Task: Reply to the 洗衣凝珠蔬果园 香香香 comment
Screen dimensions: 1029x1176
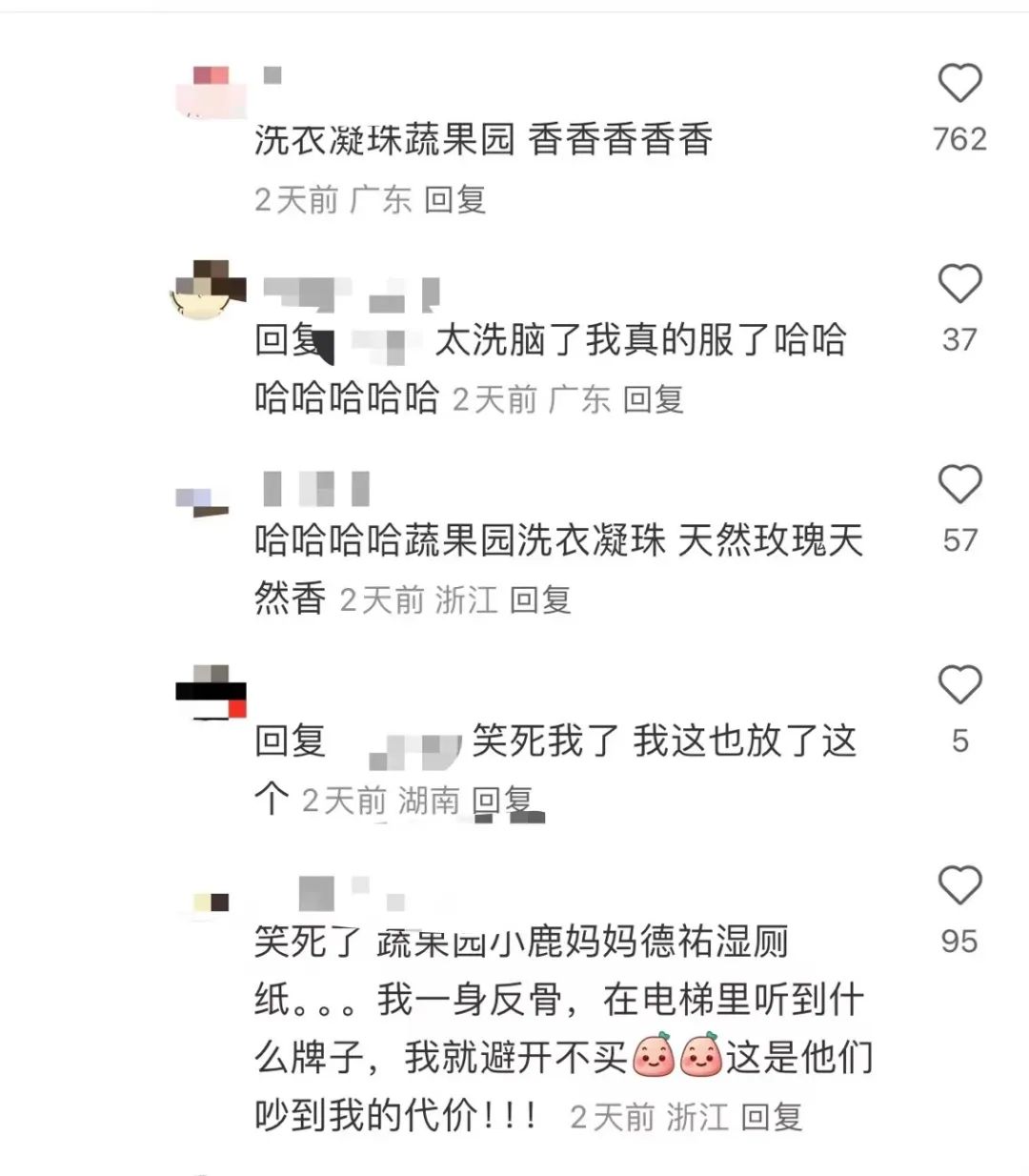Action: [x=454, y=199]
